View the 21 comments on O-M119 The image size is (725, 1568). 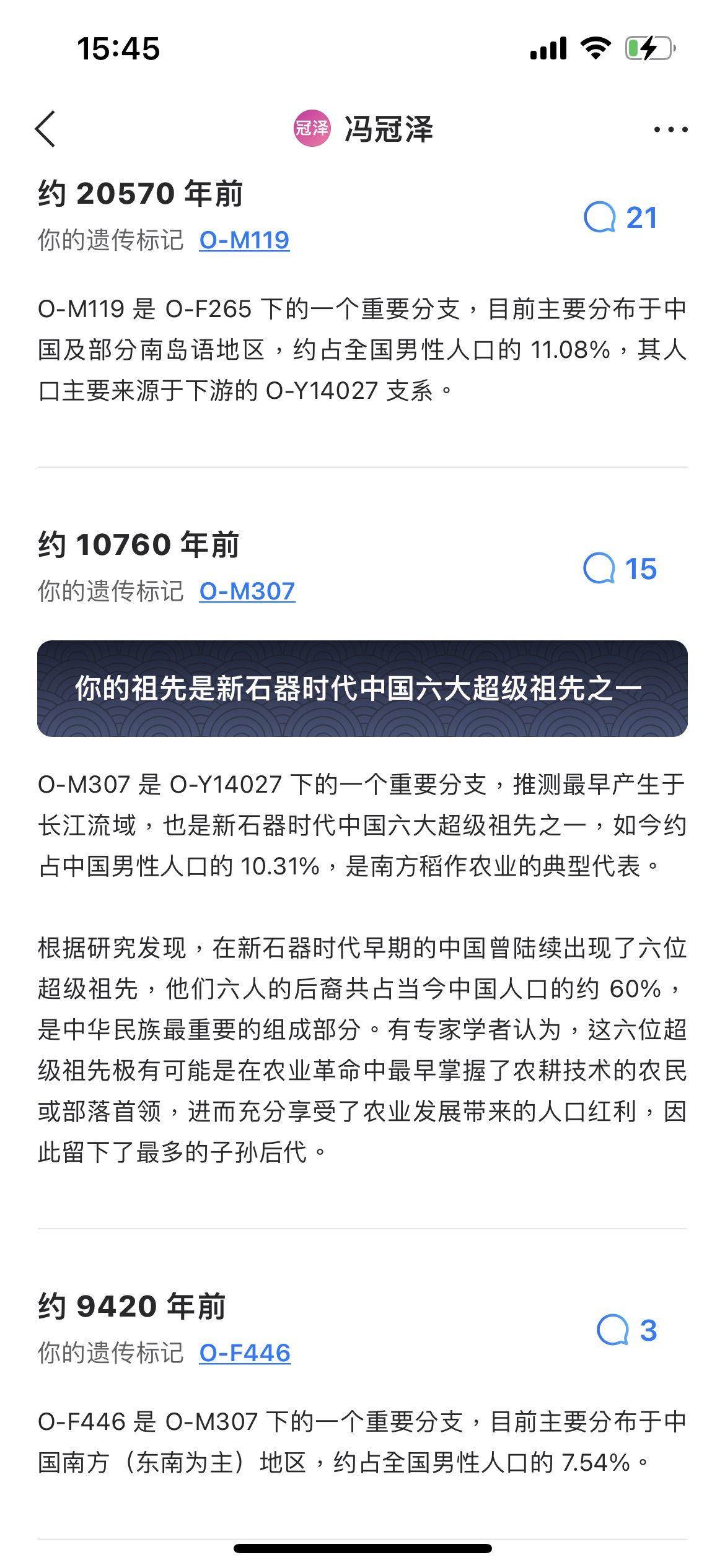point(620,217)
